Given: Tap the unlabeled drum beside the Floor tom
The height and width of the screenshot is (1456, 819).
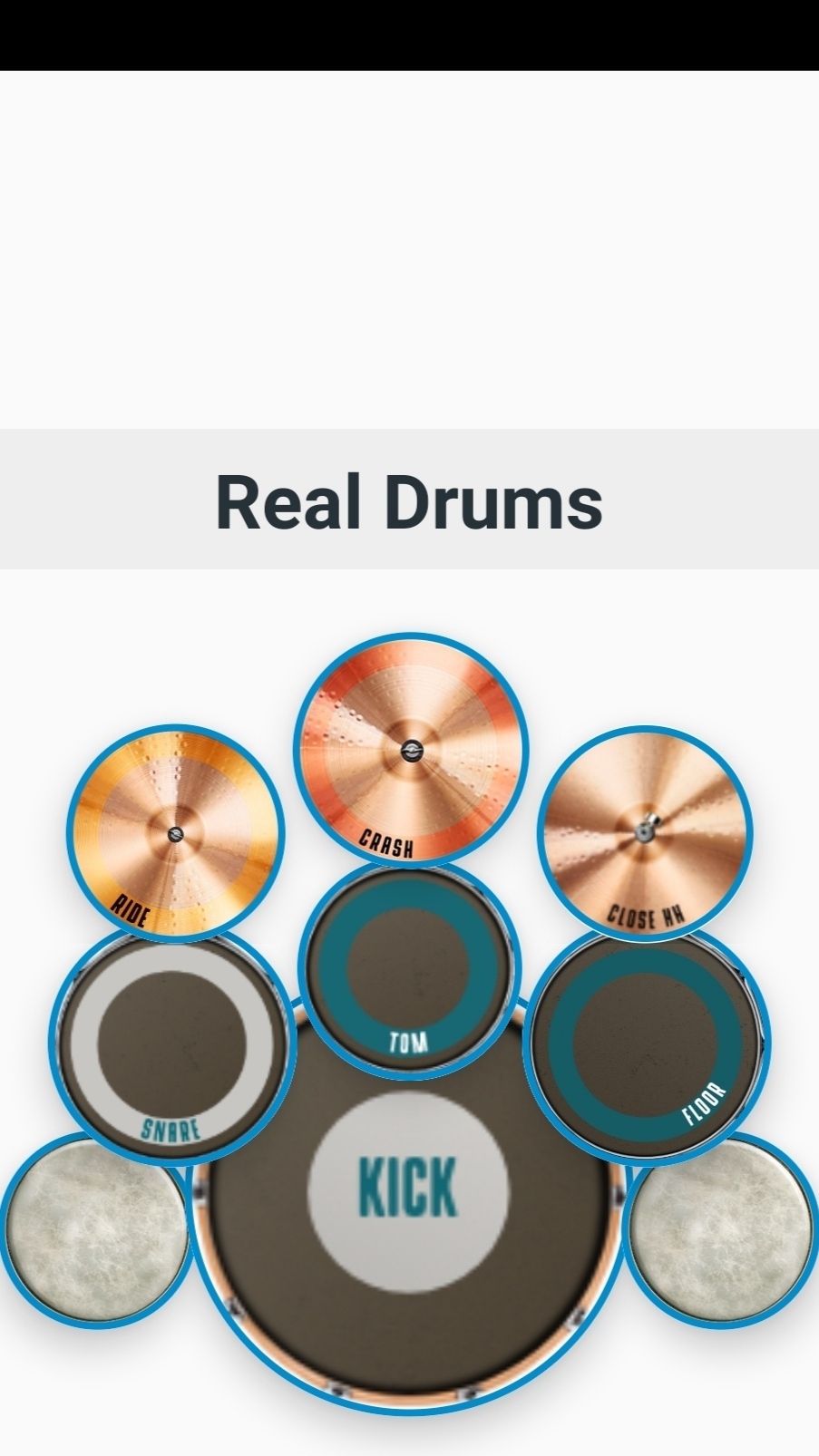Looking at the screenshot, I should coord(721,1230).
